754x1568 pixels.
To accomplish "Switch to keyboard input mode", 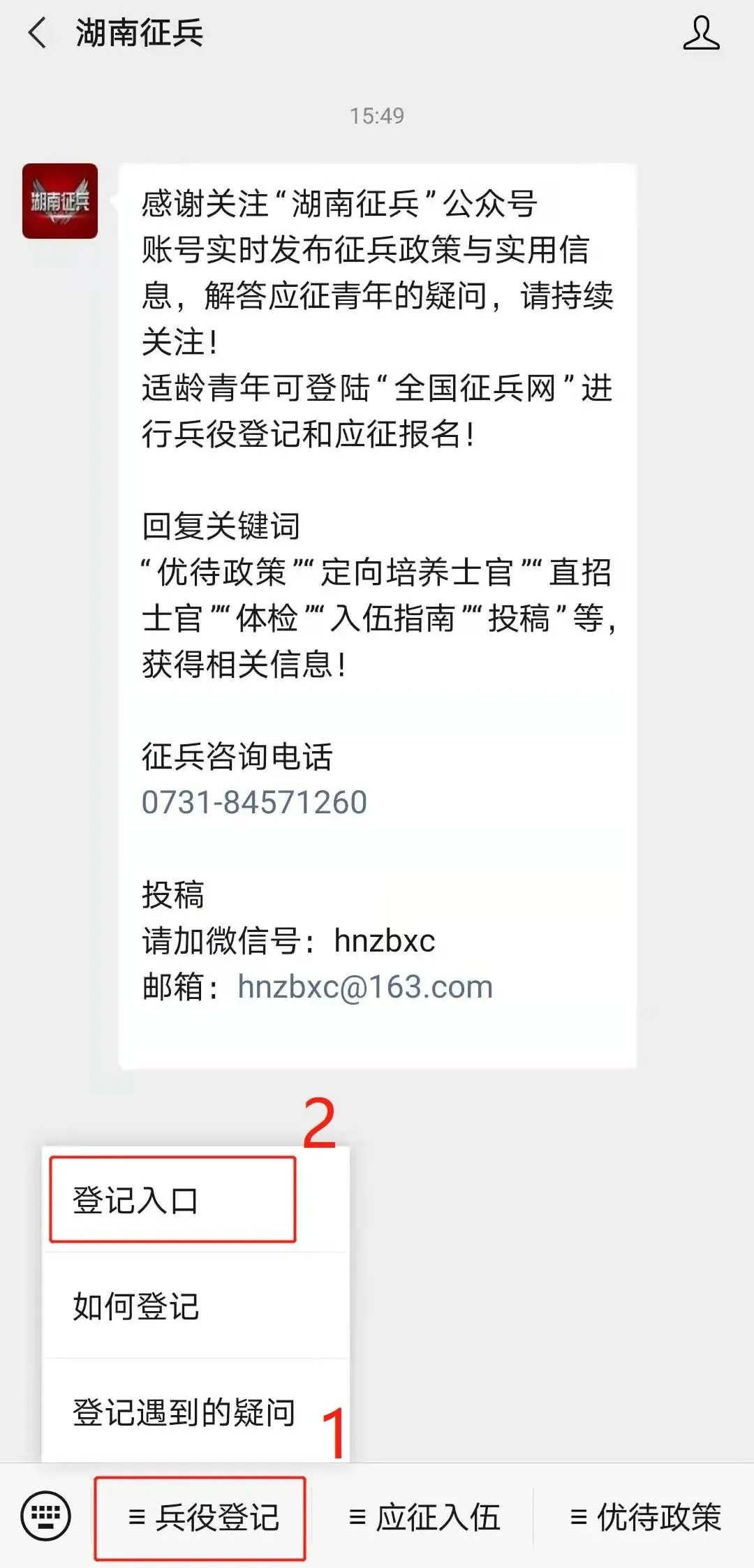I will point(46,1516).
